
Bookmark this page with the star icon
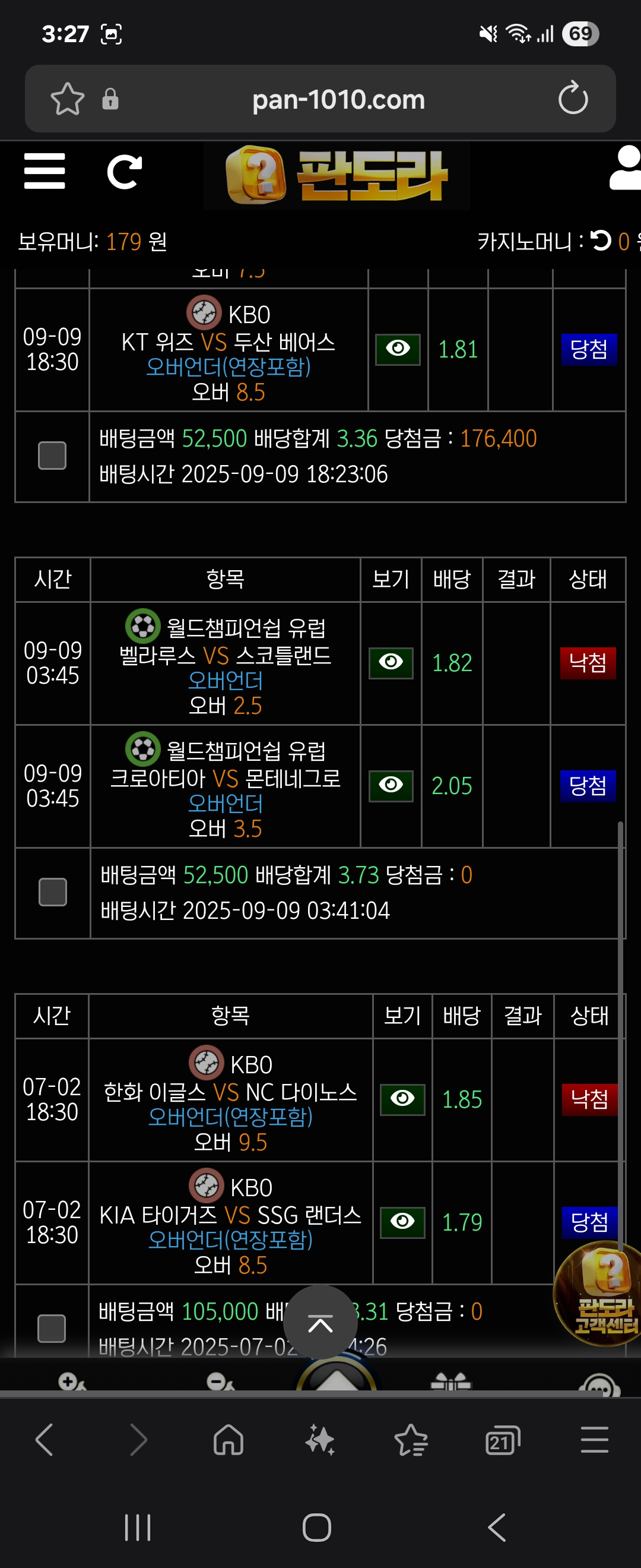(67, 99)
